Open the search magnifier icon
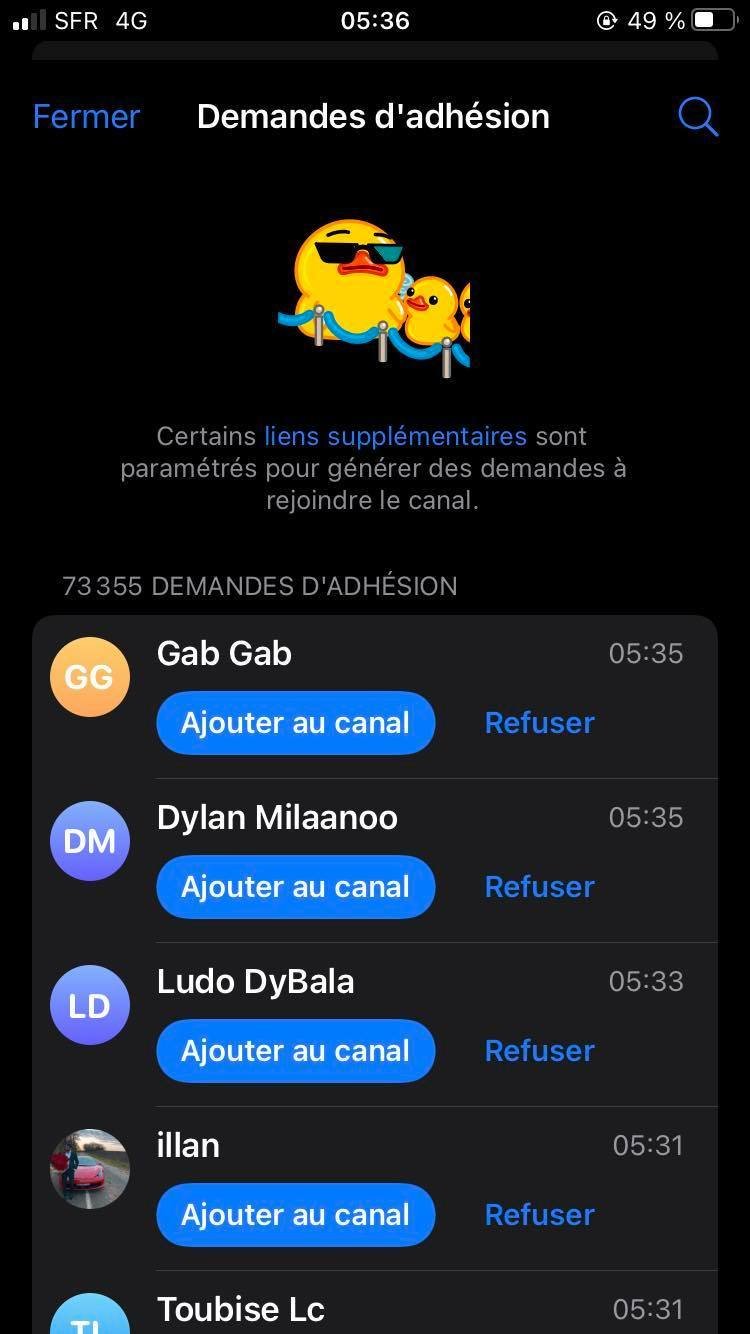Viewport: 750px width, 1334px height. coord(697,117)
